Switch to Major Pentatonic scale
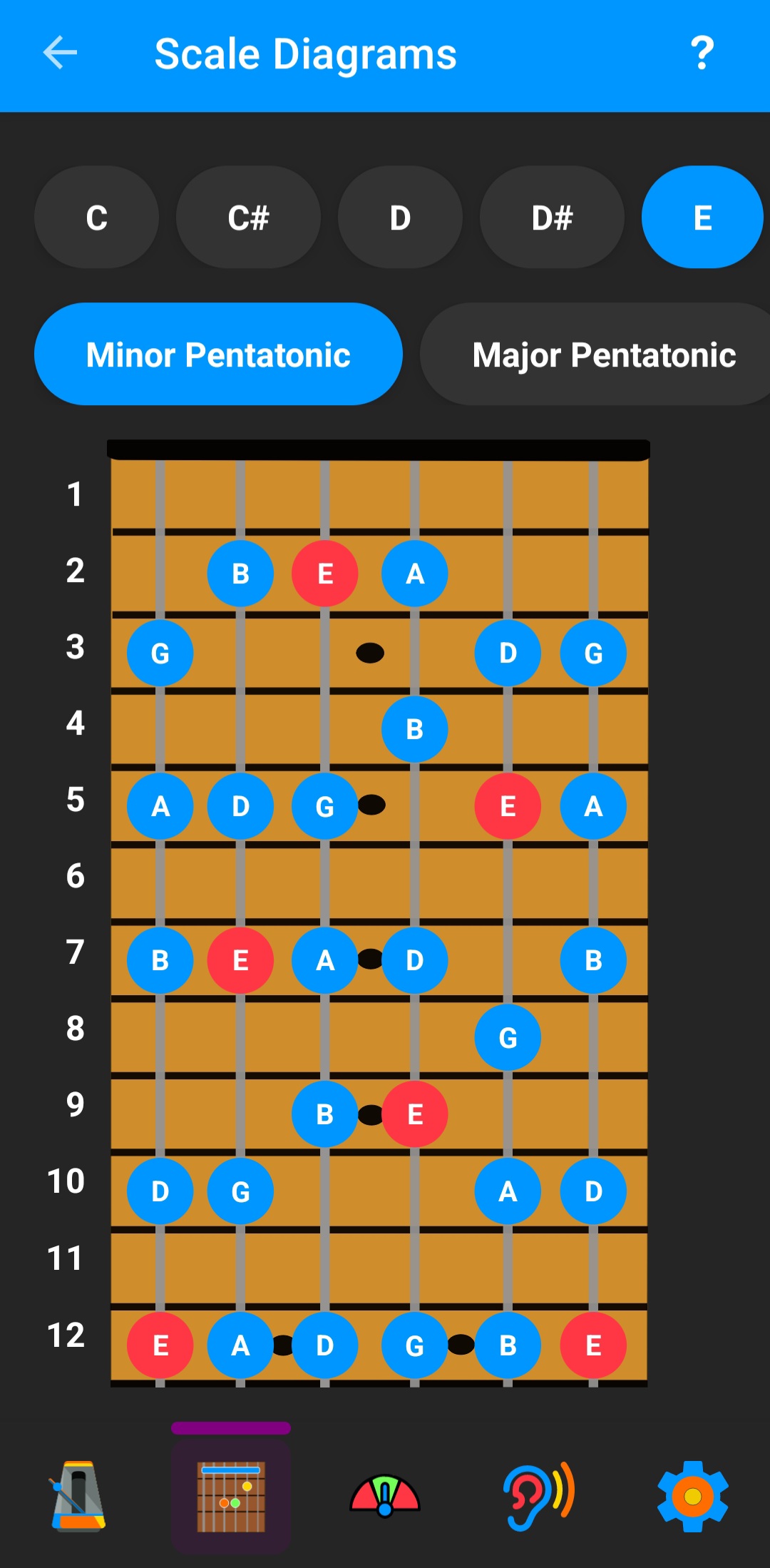This screenshot has width=770, height=1568. [x=603, y=355]
